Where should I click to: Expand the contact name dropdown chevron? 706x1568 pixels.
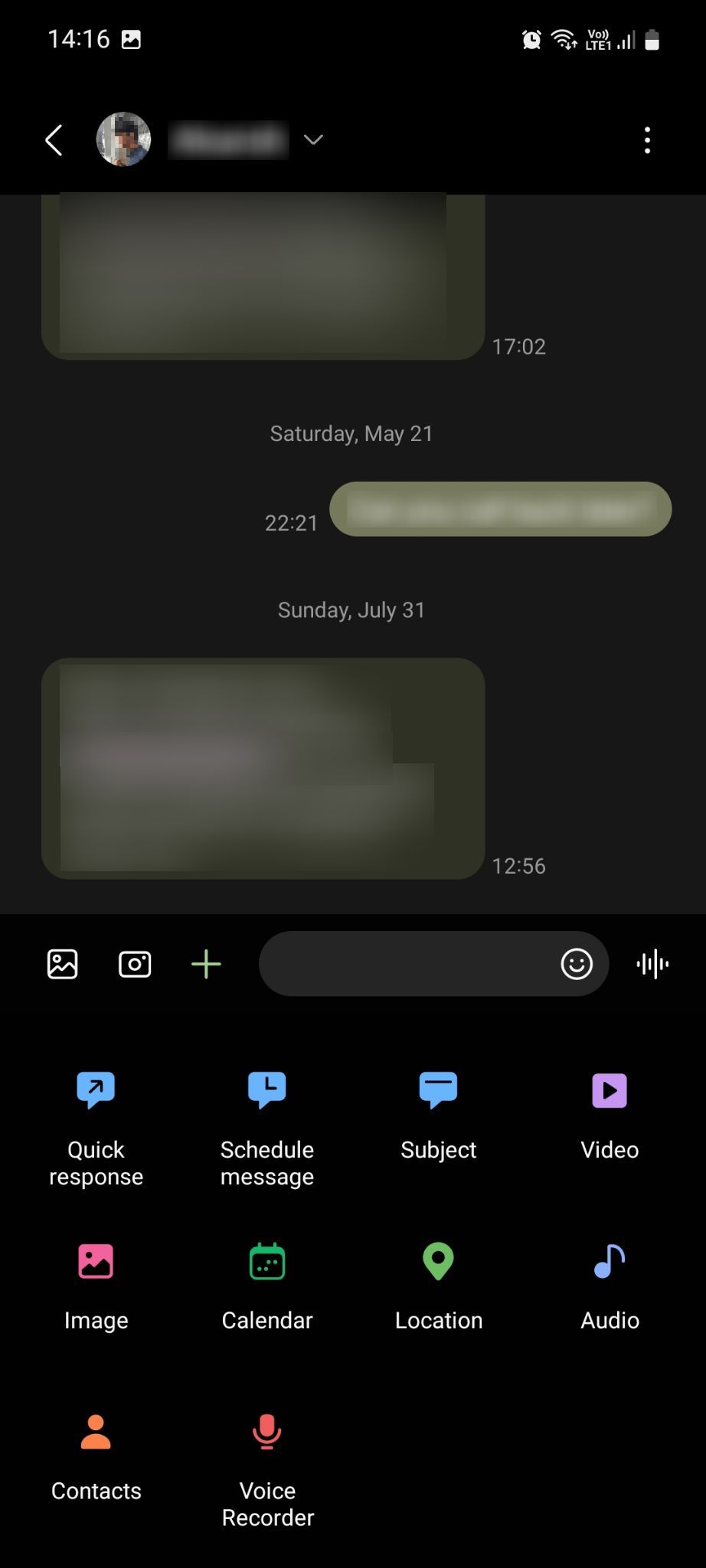tap(313, 139)
